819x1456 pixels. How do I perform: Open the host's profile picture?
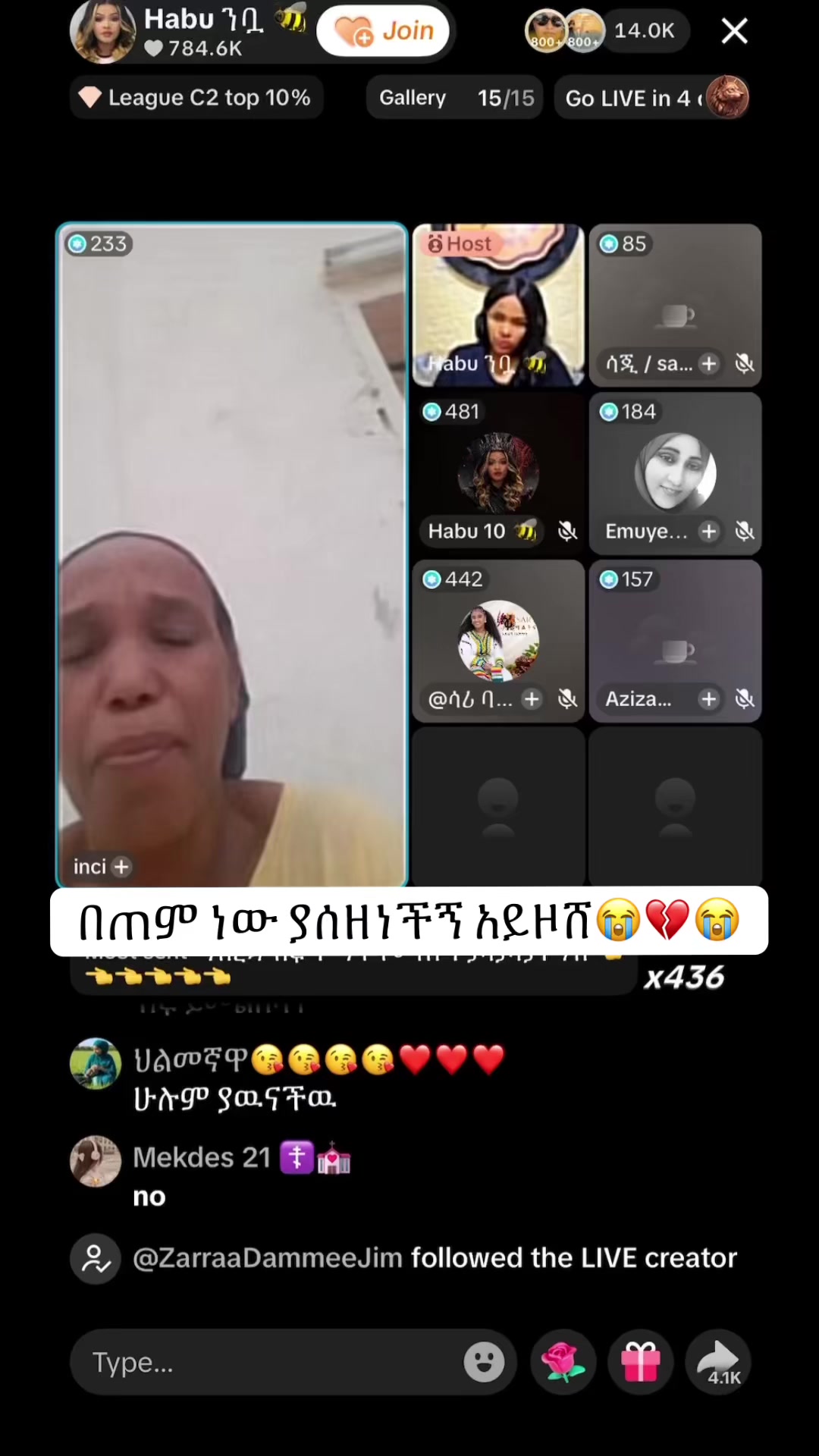pyautogui.click(x=103, y=31)
